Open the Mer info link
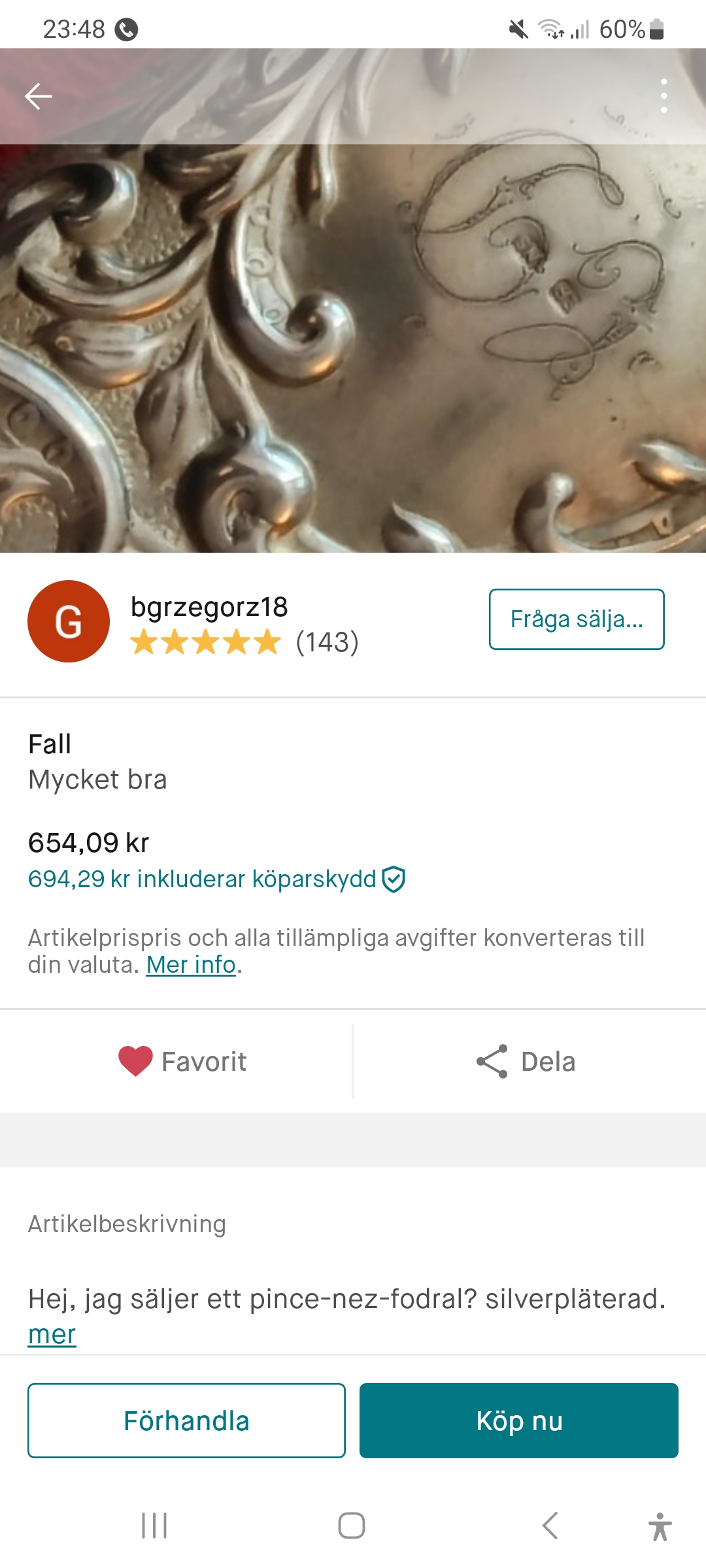Screen dimensions: 706x1568 tap(191, 965)
